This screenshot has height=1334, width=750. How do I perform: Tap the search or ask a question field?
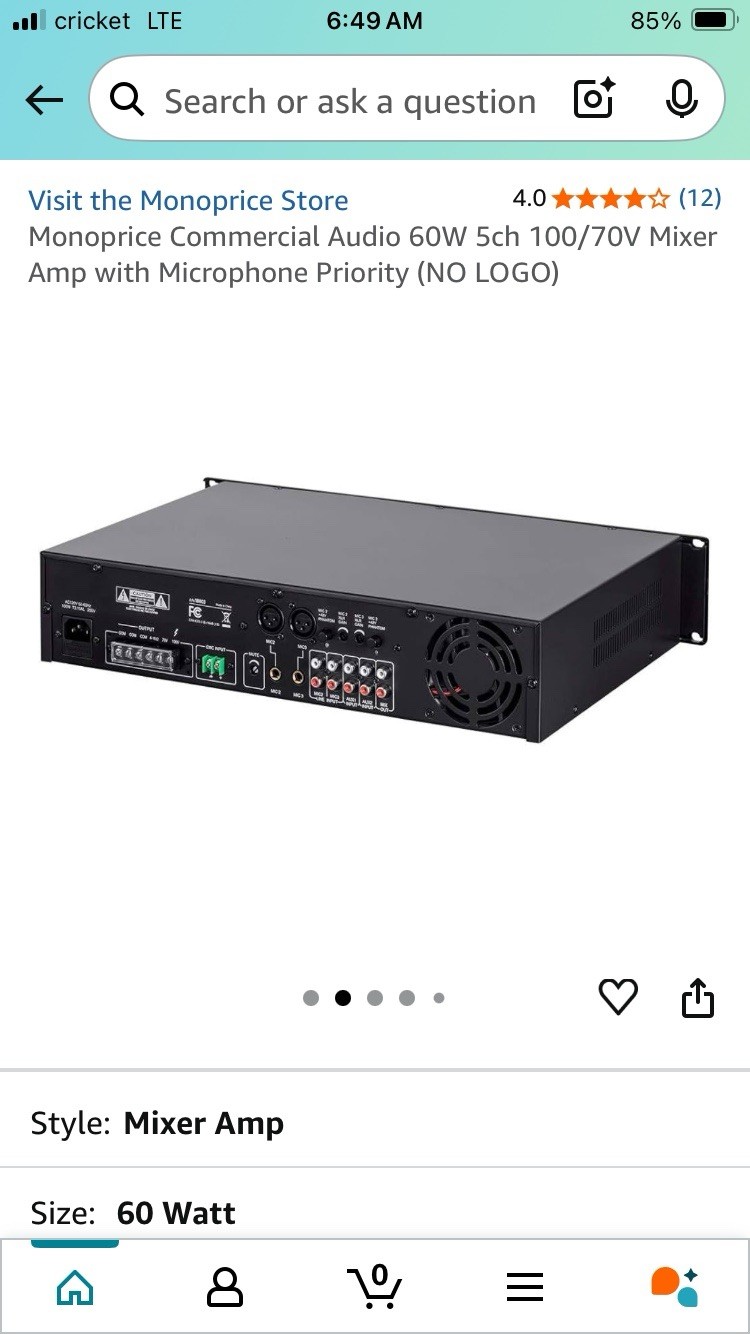[350, 101]
